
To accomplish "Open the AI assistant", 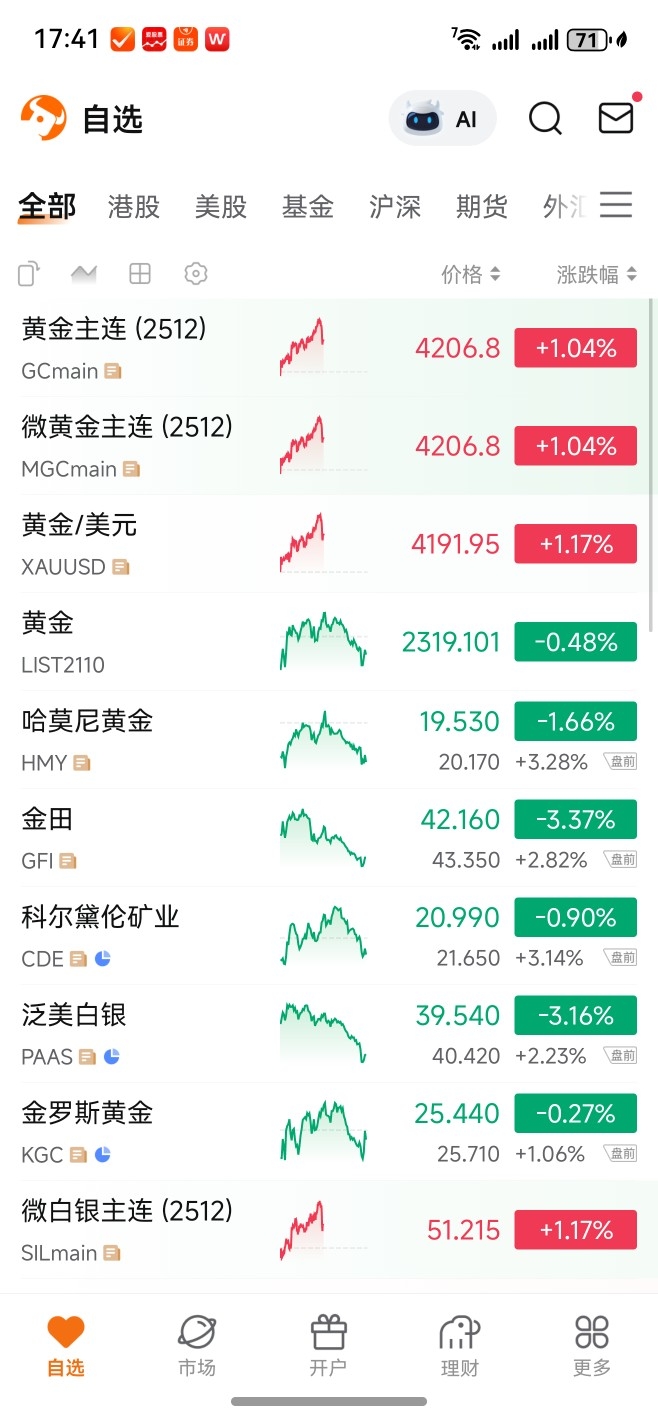I will [x=442, y=119].
